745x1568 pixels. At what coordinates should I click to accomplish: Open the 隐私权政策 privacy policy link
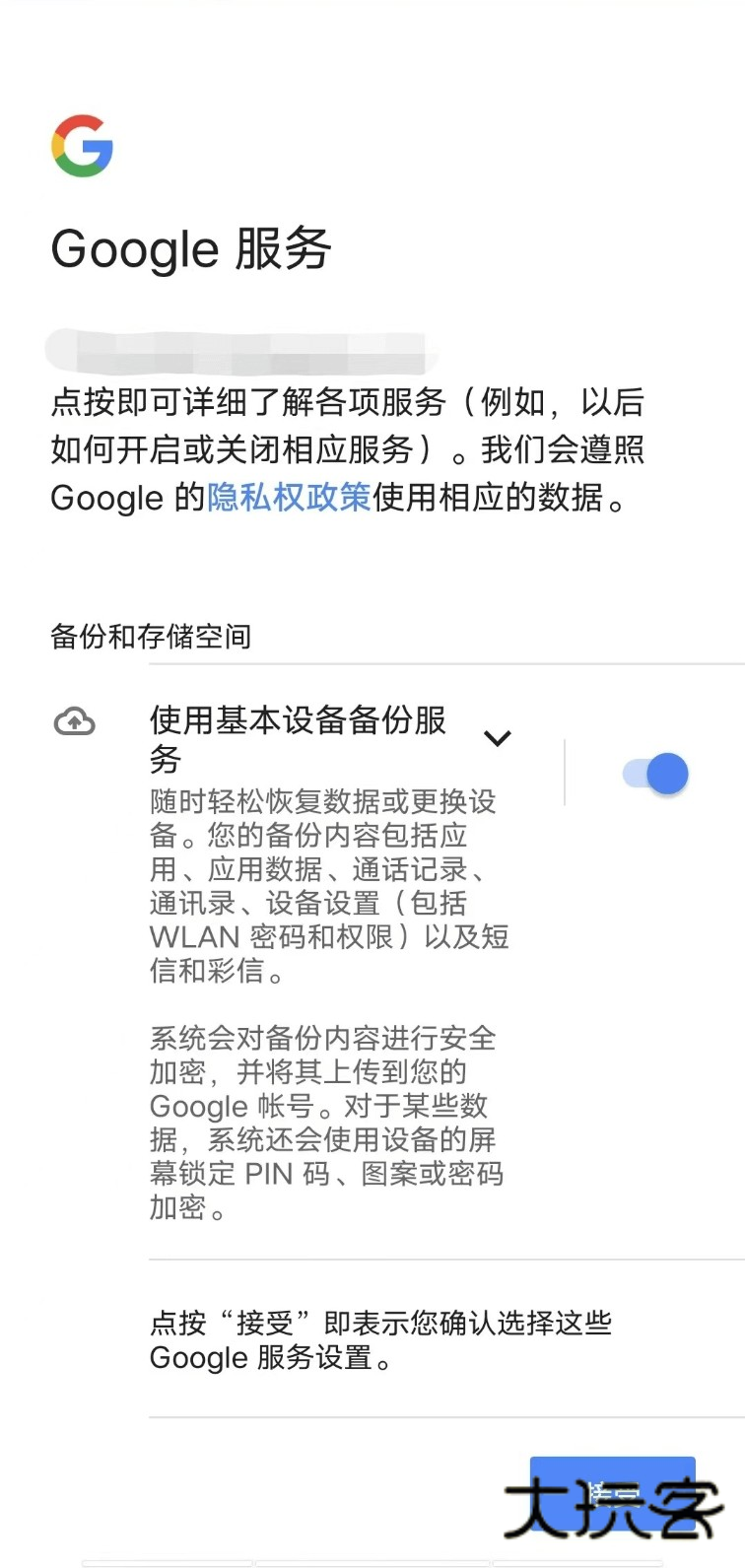point(289,498)
